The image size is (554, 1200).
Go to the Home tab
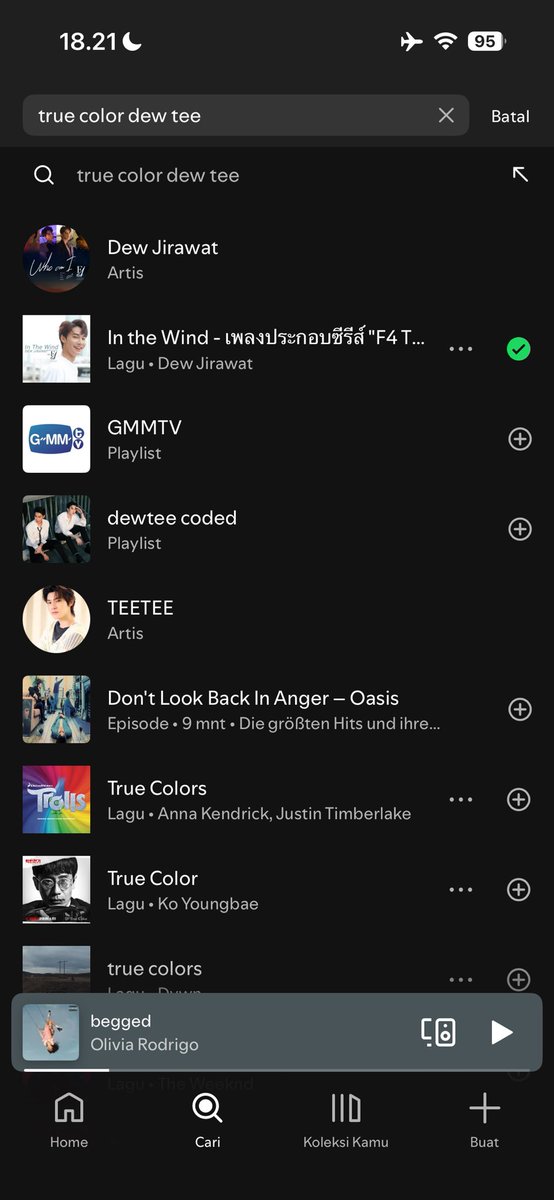click(x=69, y=1121)
